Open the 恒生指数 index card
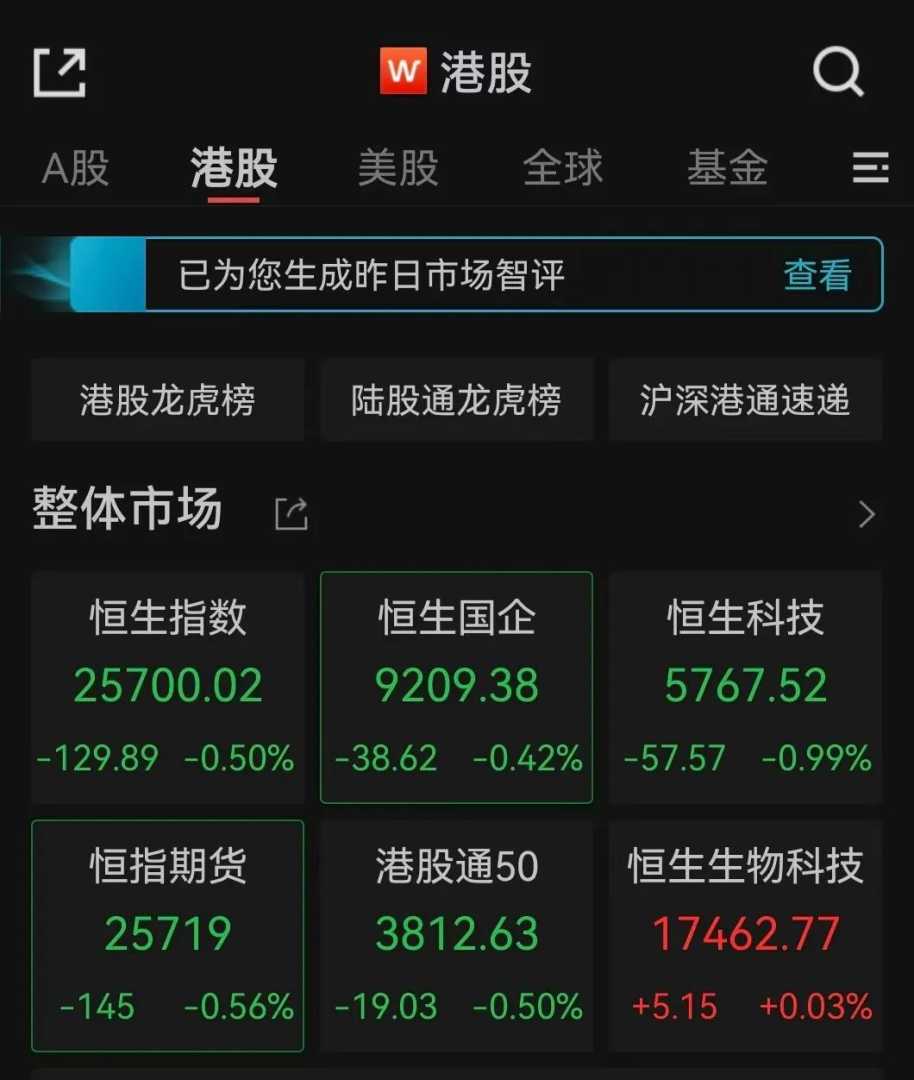The width and height of the screenshot is (914, 1080). (x=167, y=687)
